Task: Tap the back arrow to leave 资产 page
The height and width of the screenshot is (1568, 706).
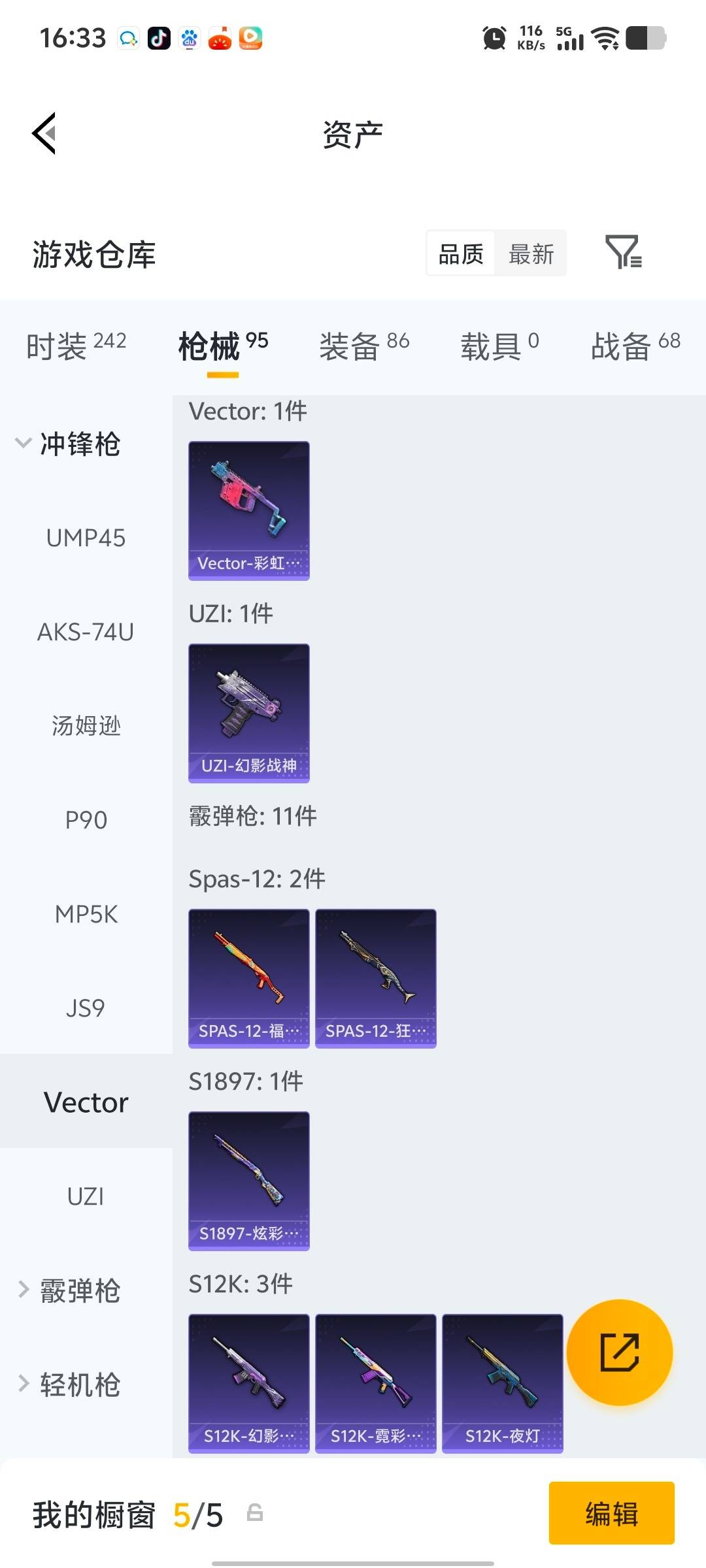Action: coord(43,134)
